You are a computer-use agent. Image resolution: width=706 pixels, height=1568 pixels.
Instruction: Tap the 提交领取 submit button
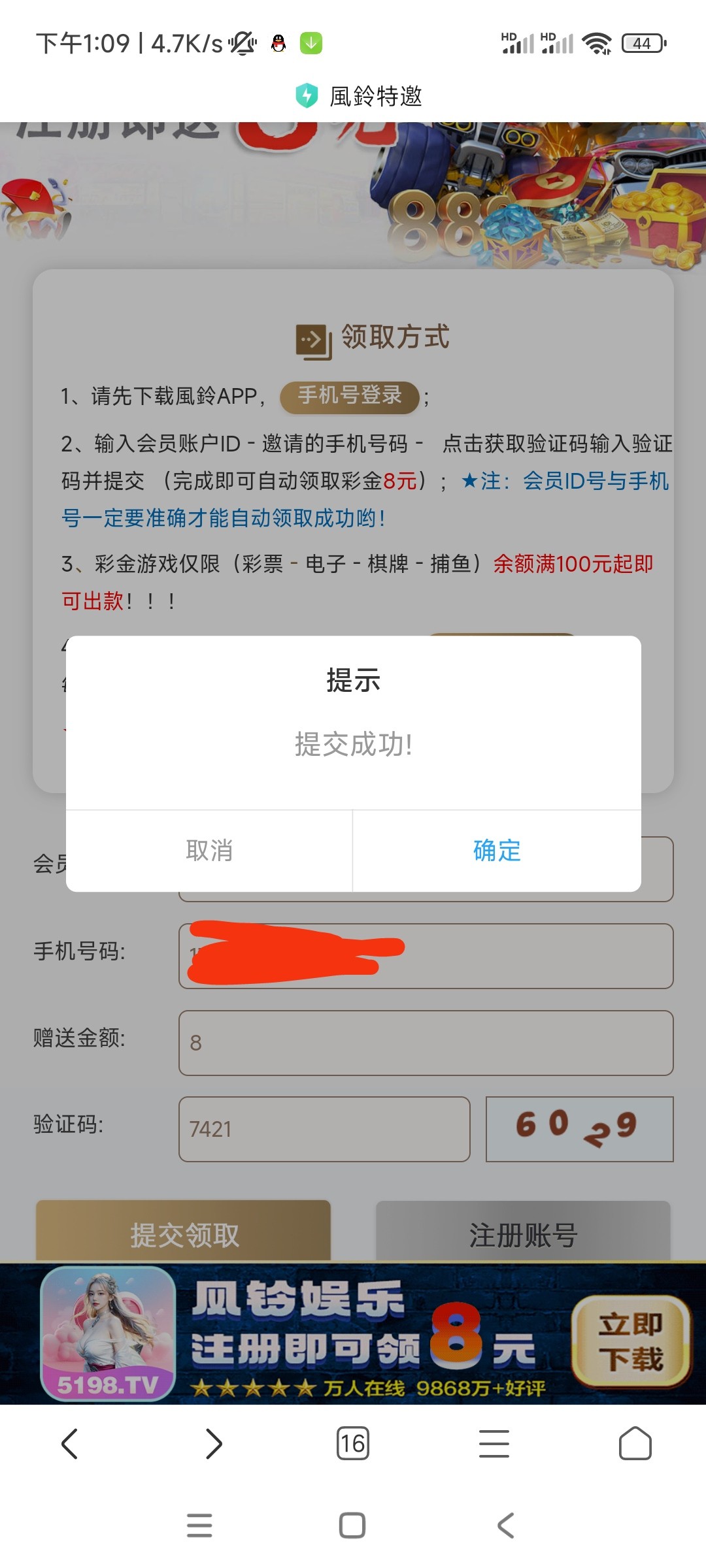click(184, 1233)
